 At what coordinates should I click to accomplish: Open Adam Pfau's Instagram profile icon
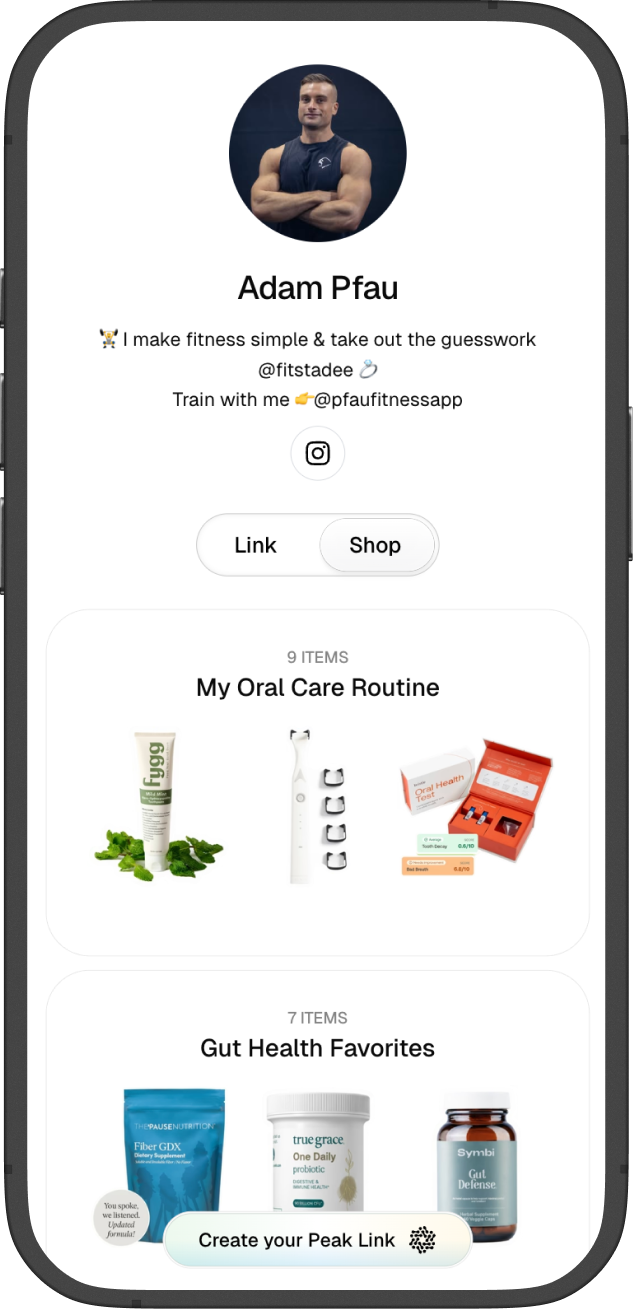point(317,453)
